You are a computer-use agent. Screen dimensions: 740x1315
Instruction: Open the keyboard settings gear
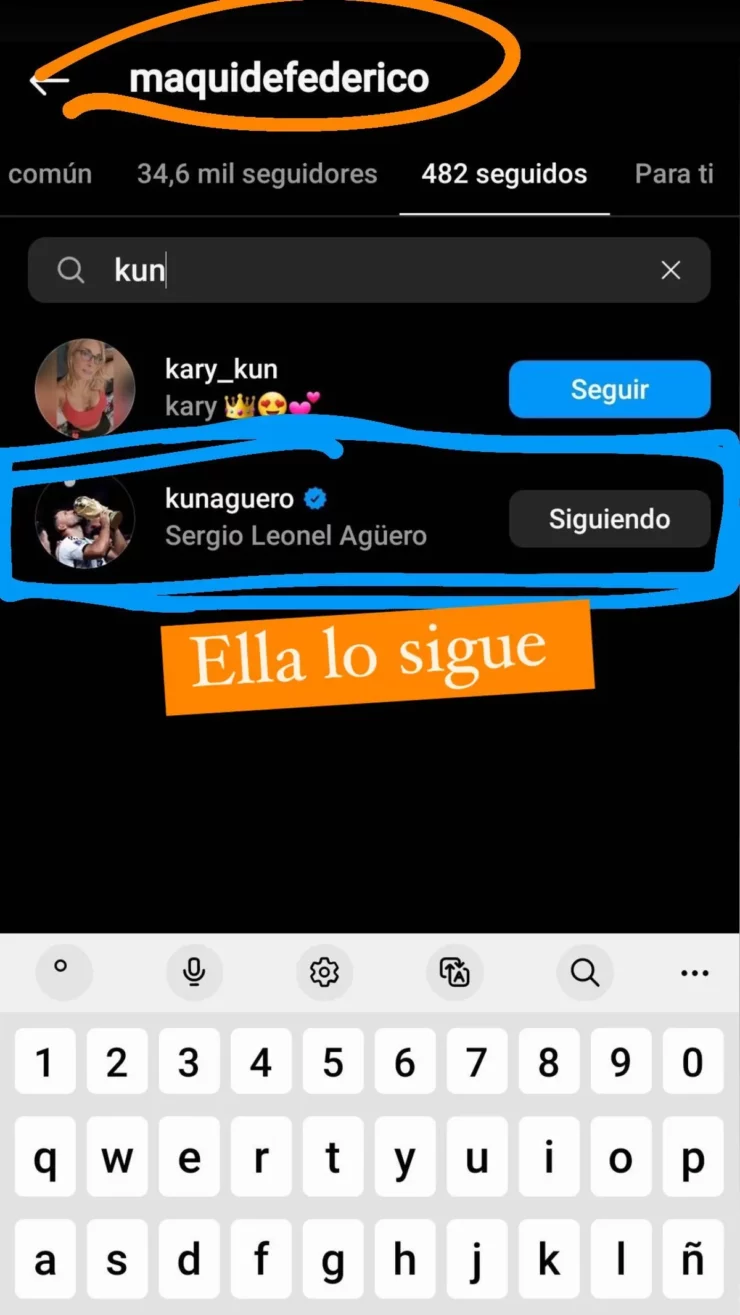pyautogui.click(x=324, y=972)
